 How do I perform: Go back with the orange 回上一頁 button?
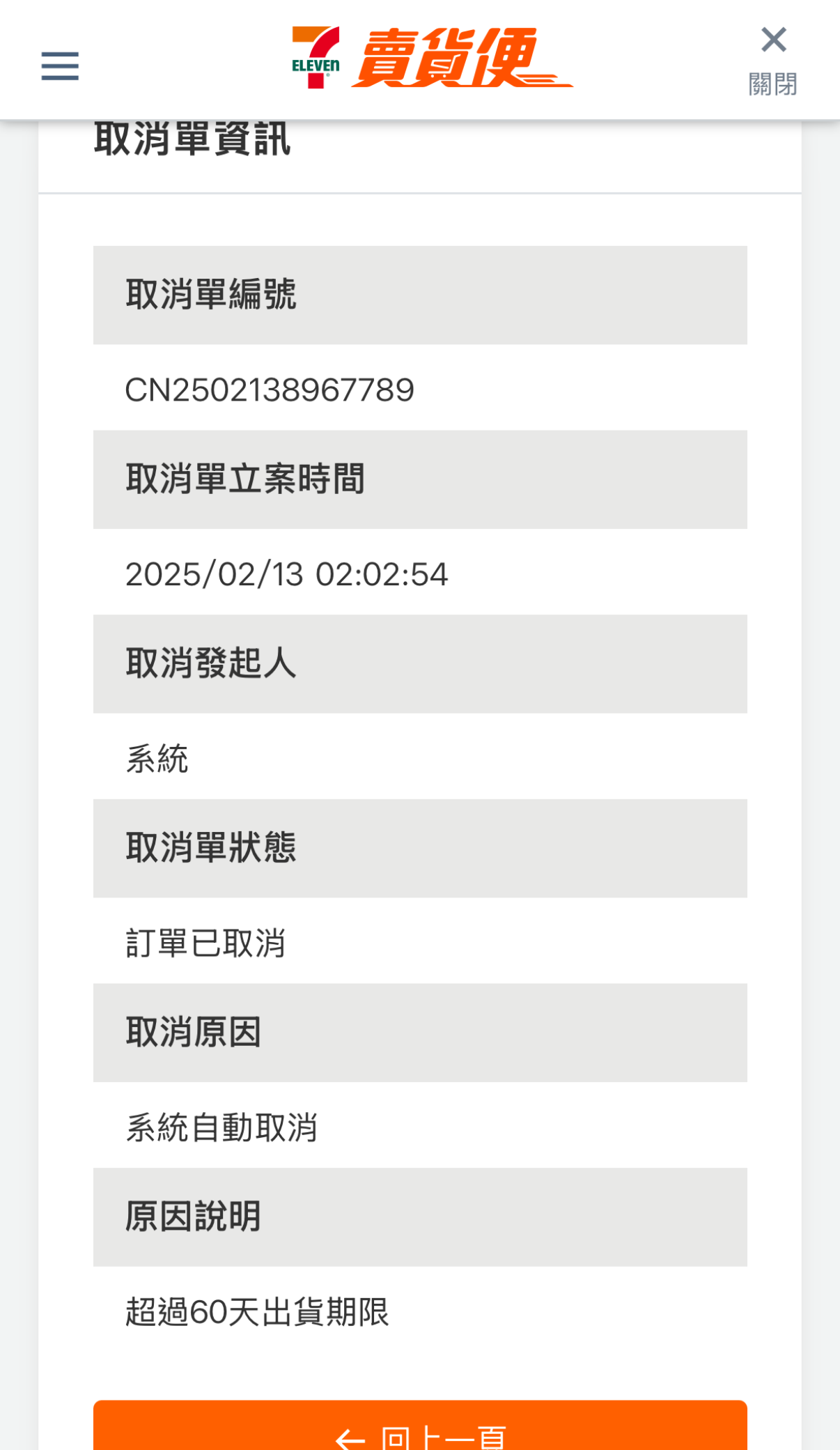[x=420, y=1426]
